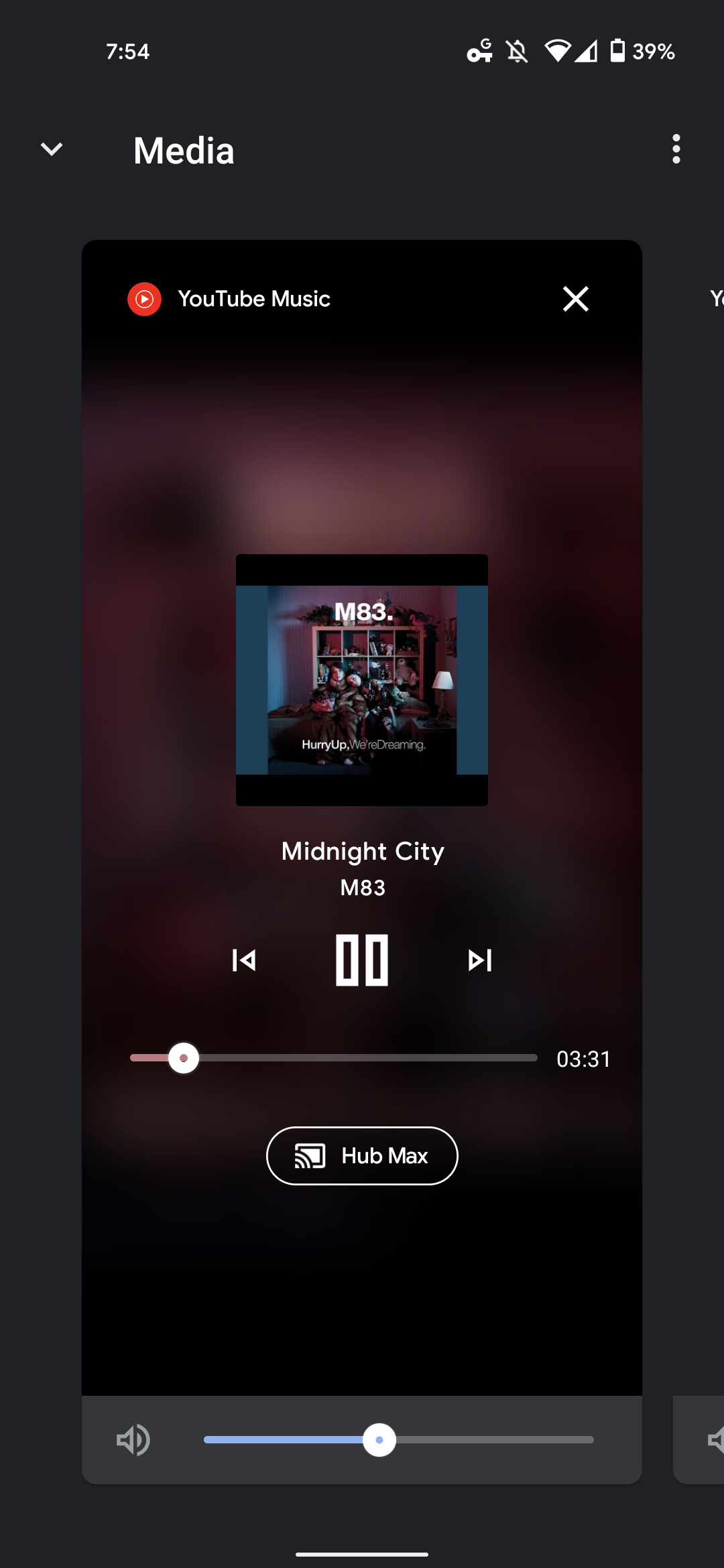This screenshot has width=724, height=1568.
Task: Tap the Hub Max volume slider
Action: point(398,1439)
